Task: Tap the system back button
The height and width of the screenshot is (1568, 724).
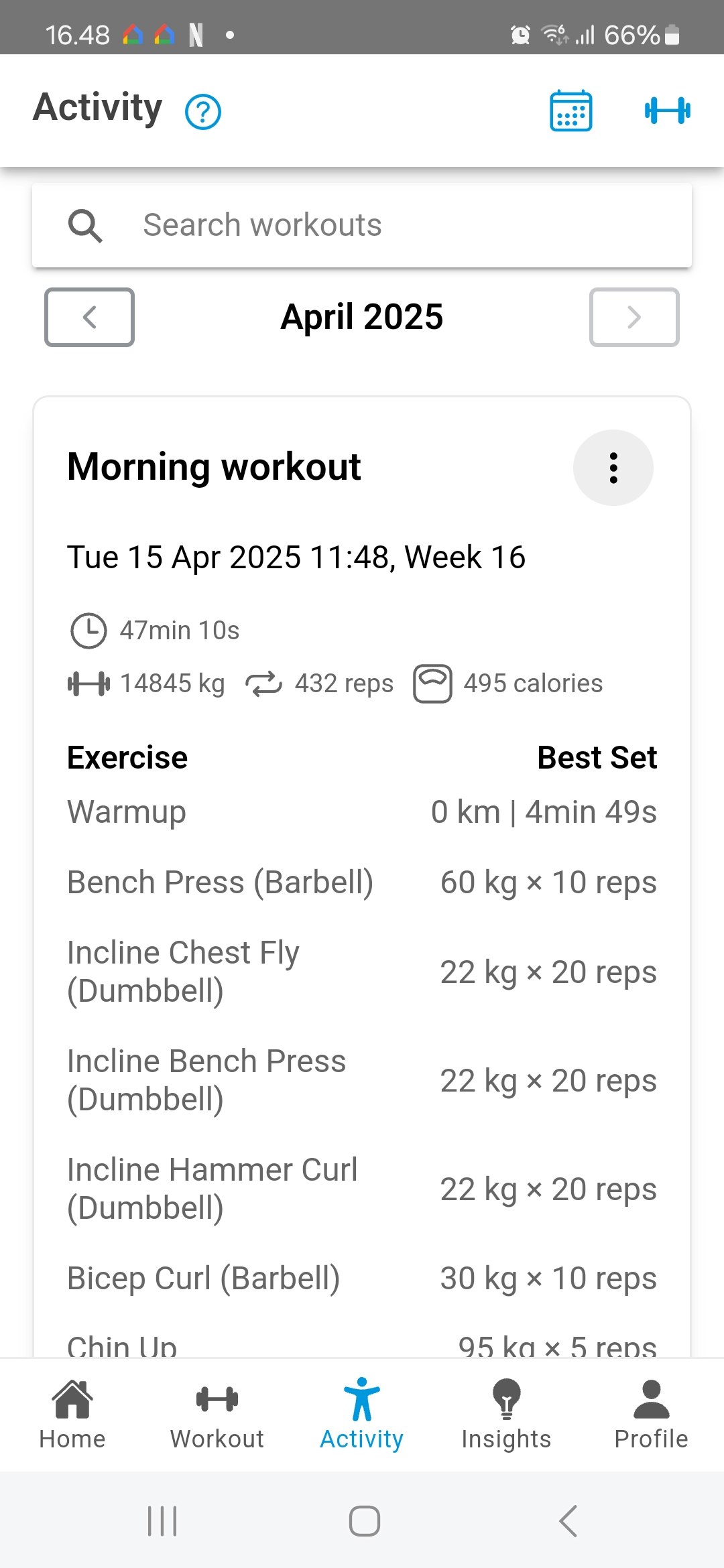Action: [x=568, y=1521]
